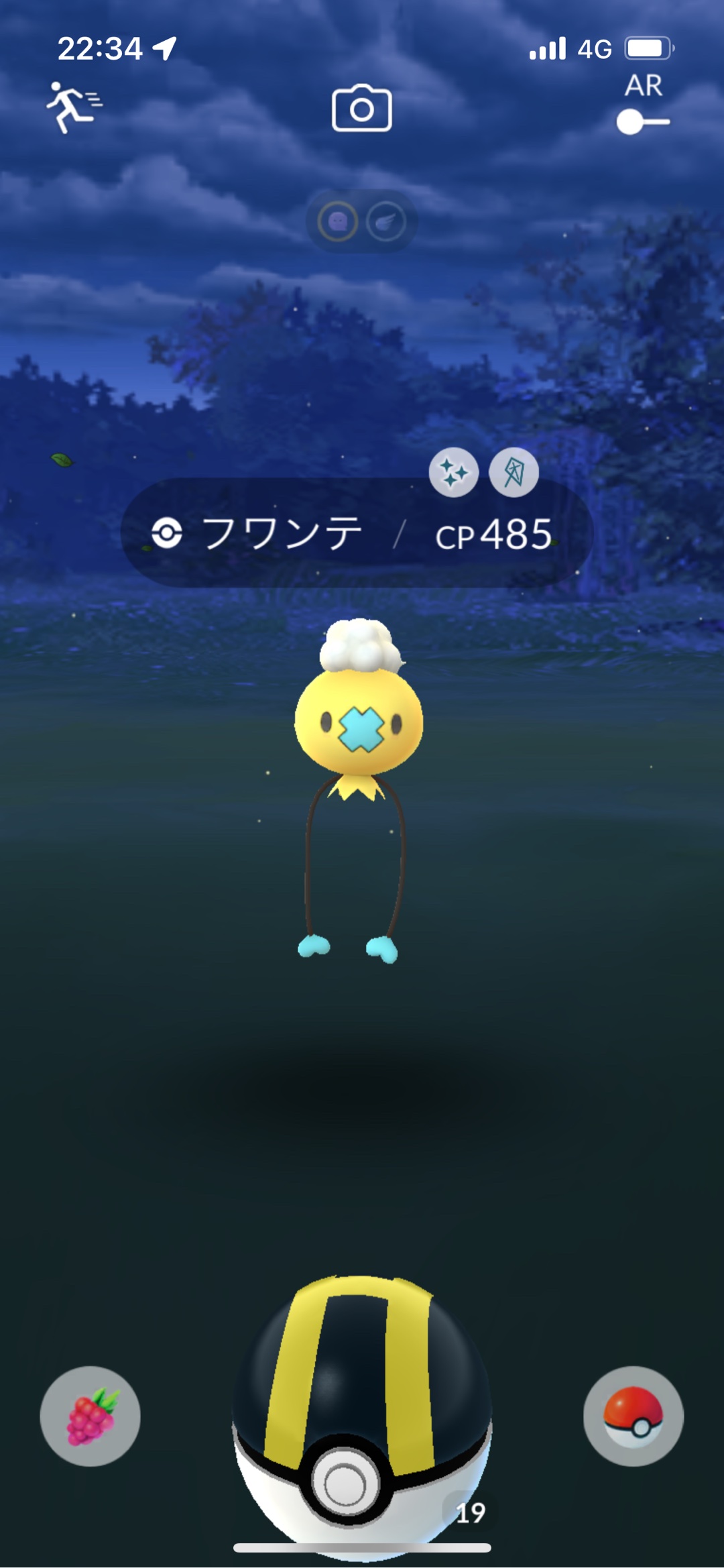Viewport: 724px width, 1568px height.
Task: Open the berry selection button
Action: pos(90,1416)
